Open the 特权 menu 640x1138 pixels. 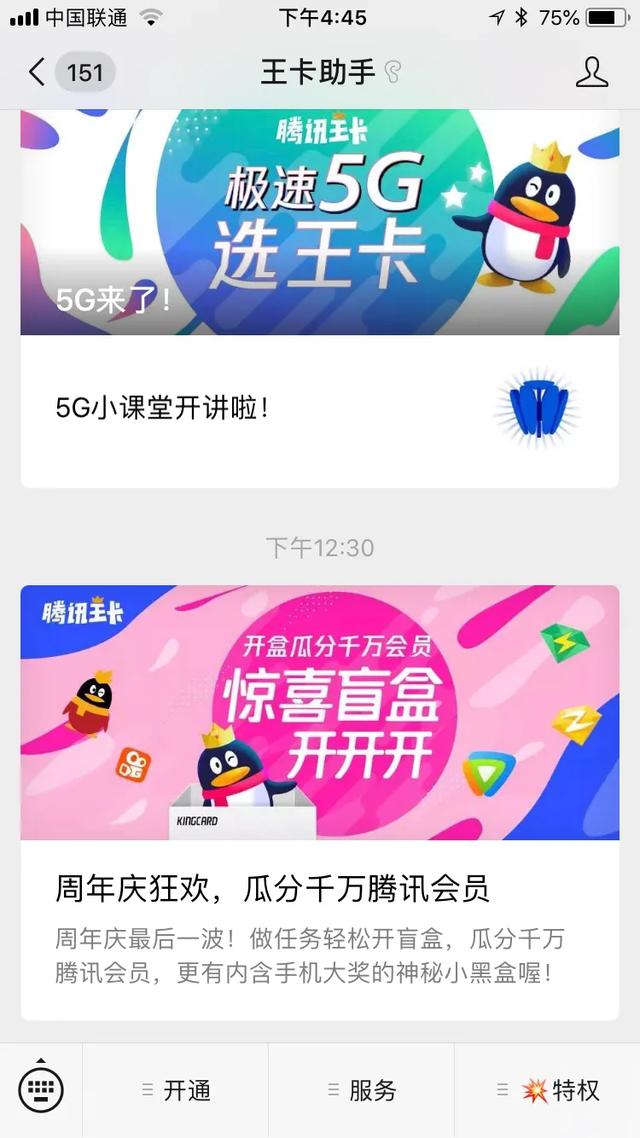[548, 1091]
